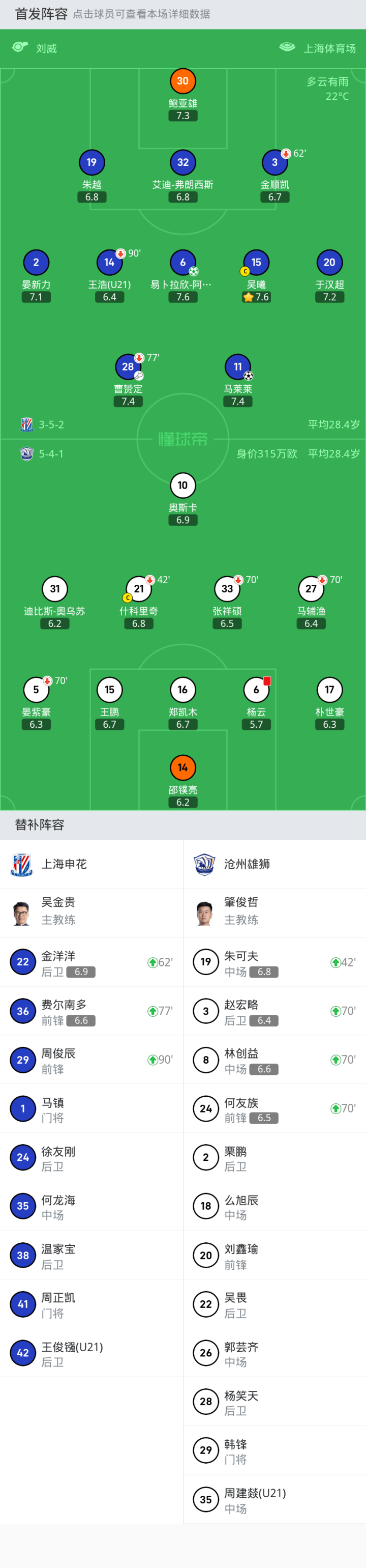Open substitute 费尔南多 number 36
Screen dimensions: 366x1568
pos(91,1011)
